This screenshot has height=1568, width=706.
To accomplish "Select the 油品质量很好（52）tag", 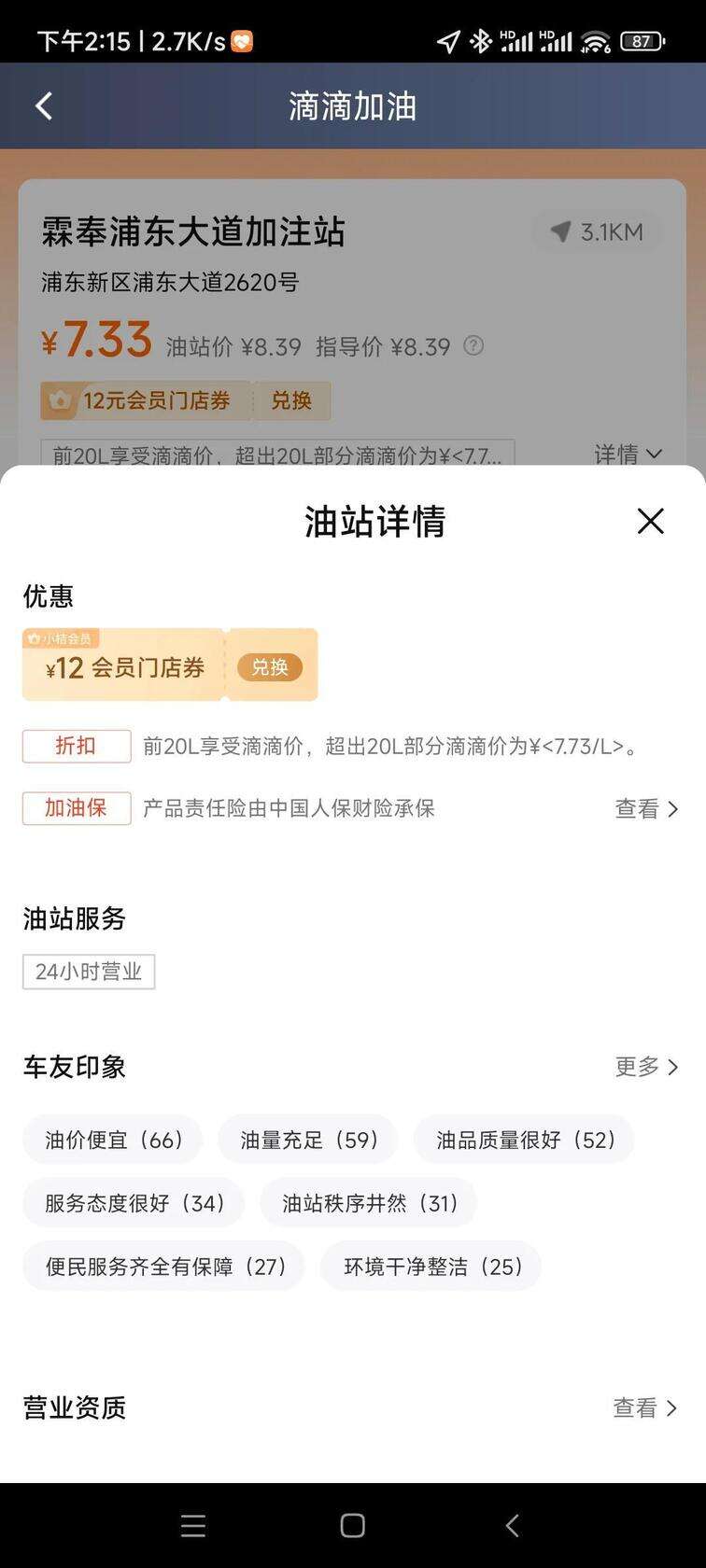I will (524, 1140).
